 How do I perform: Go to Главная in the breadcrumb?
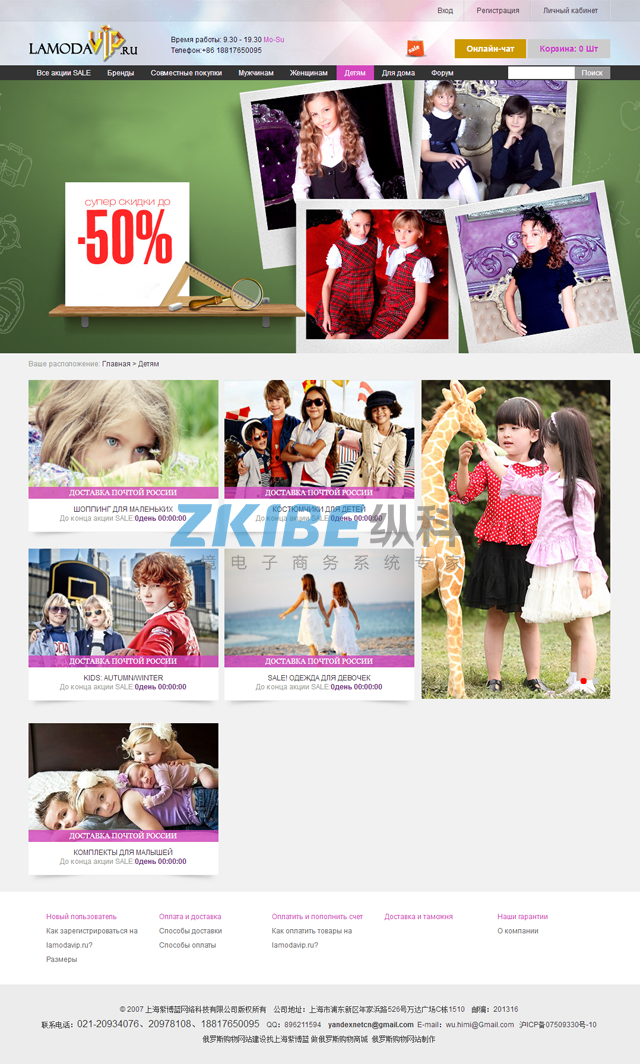[116, 364]
